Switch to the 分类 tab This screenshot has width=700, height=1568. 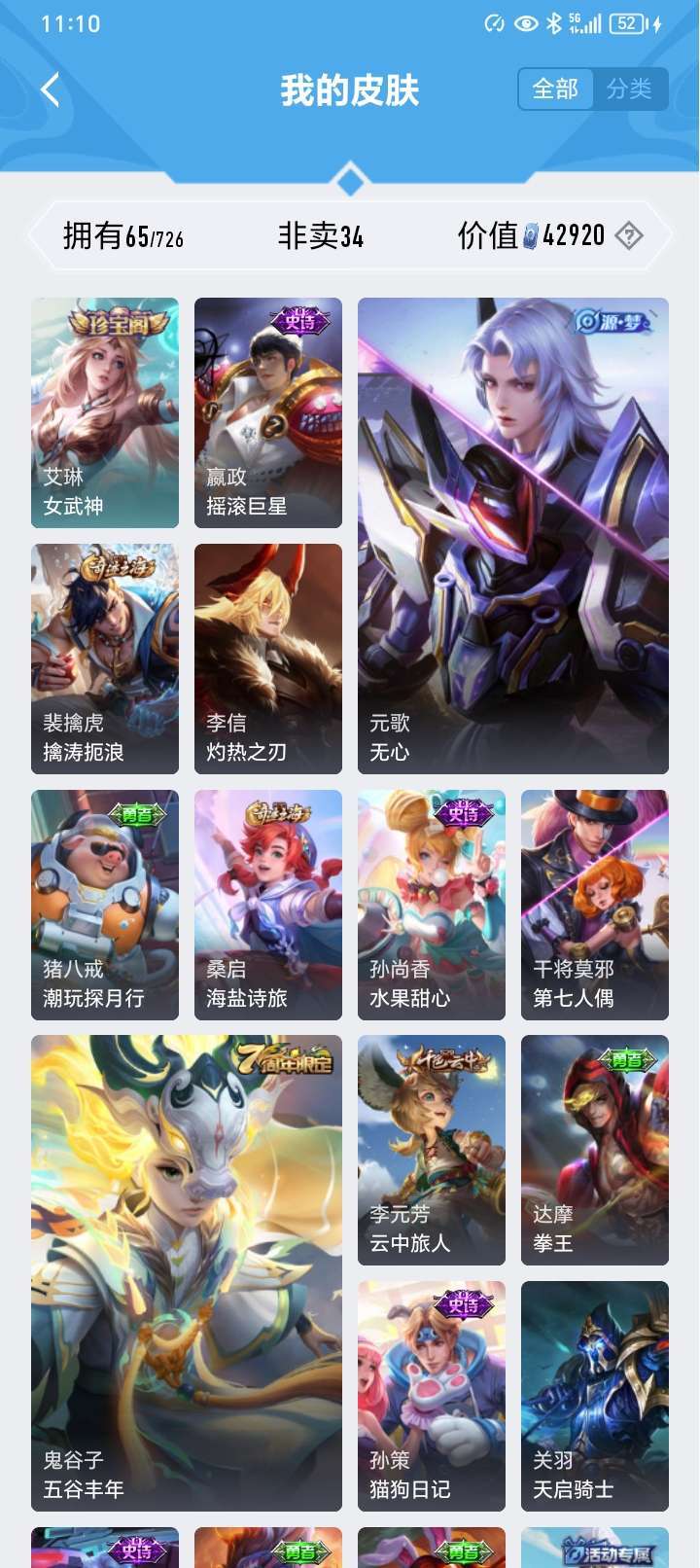pos(630,89)
